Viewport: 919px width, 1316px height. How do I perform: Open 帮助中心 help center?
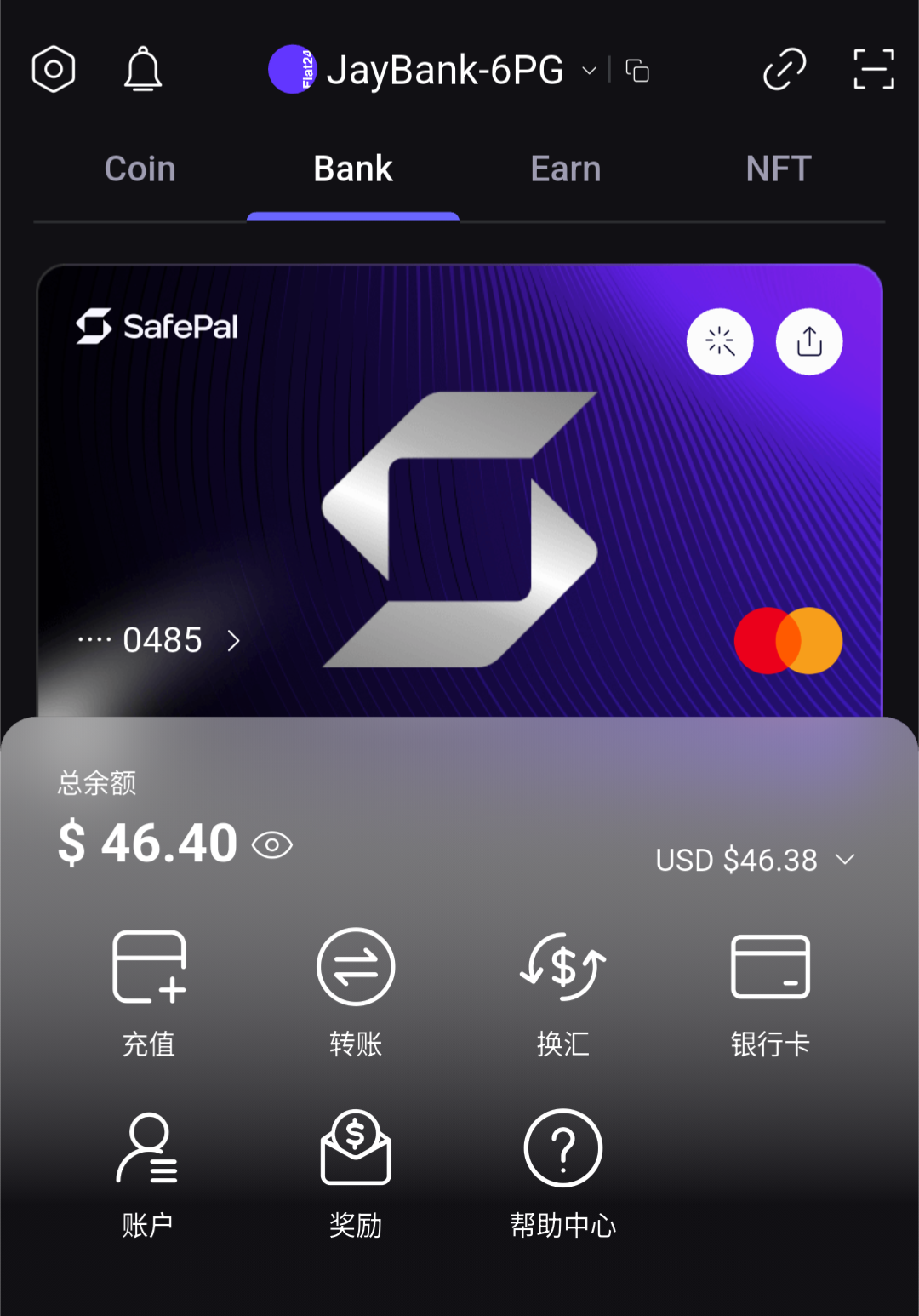(562, 1174)
